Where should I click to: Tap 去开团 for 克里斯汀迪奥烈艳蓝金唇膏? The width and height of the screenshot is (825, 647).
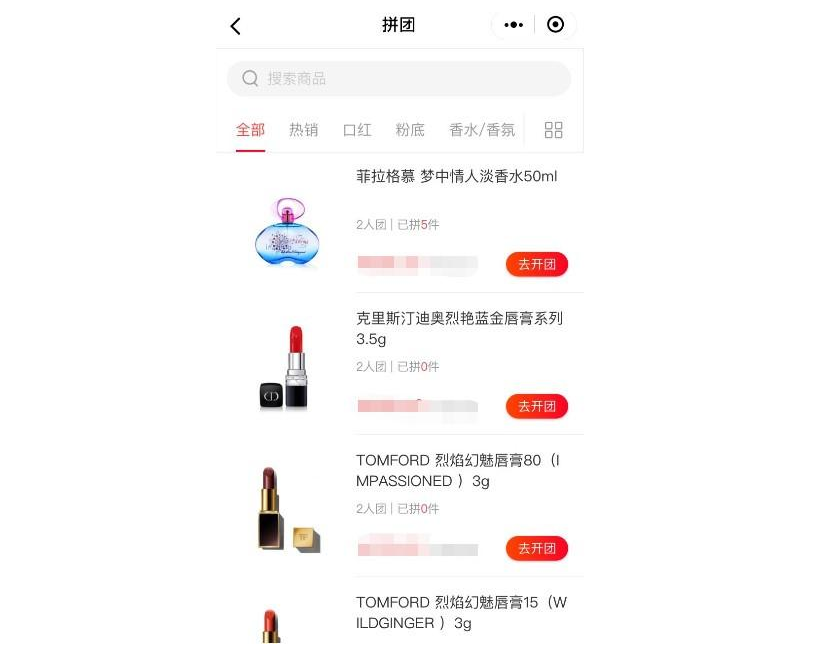[537, 406]
